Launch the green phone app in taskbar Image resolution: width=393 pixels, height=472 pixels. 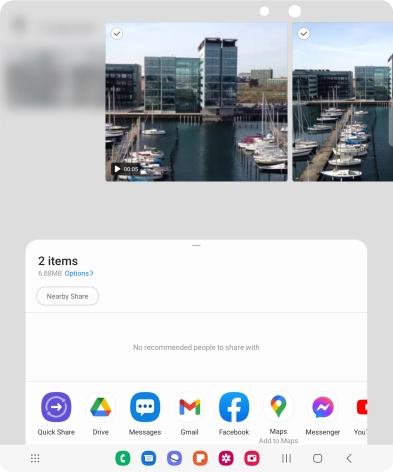coord(123,458)
